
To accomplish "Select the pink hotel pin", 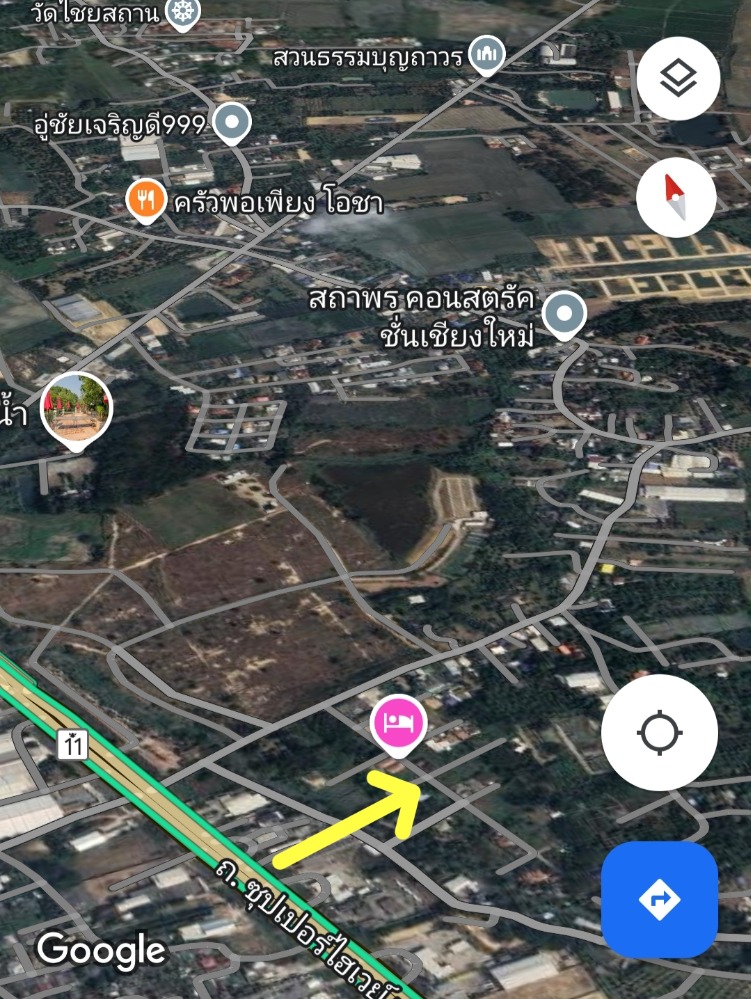I will click(x=399, y=722).
